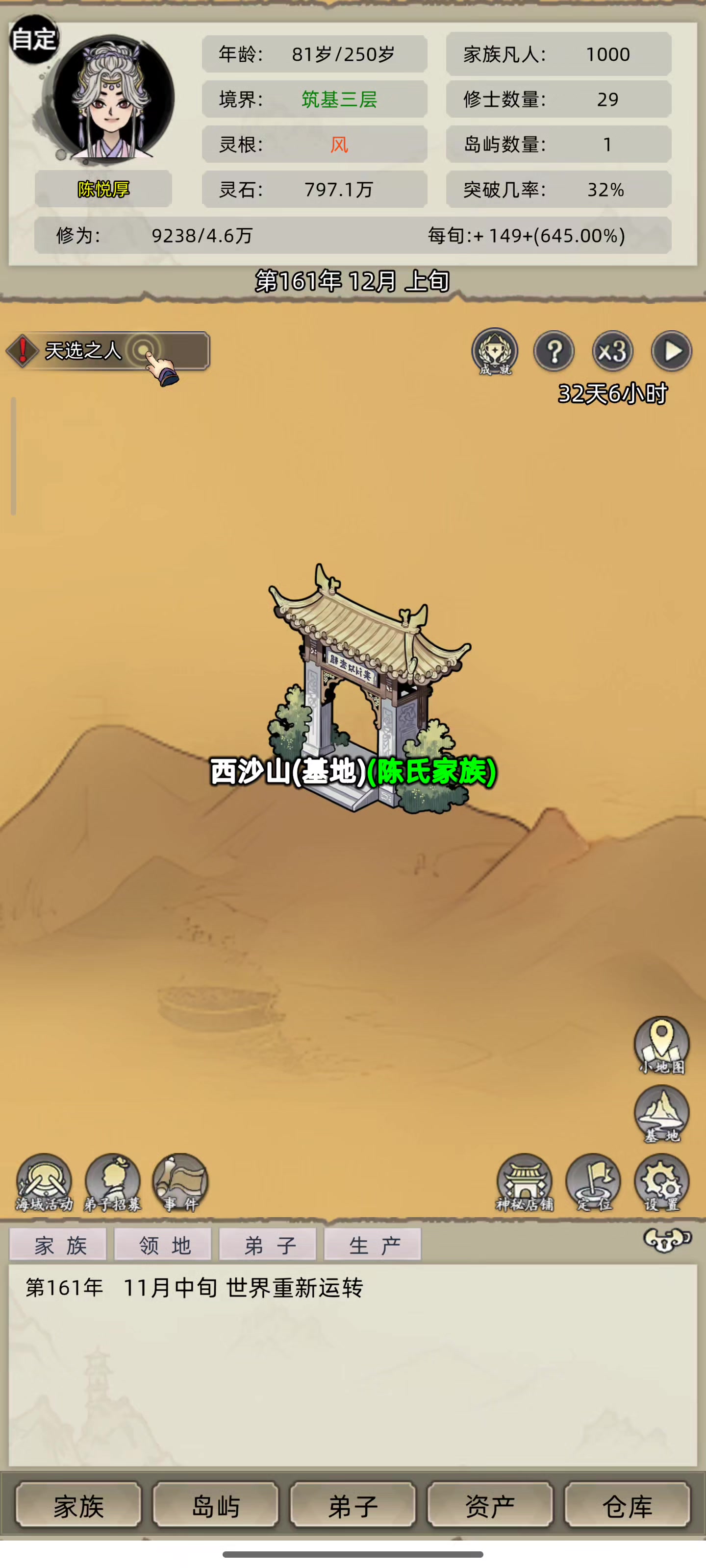Viewport: 706px width, 1568px height.
Task: Tap the 定位 locate icon
Action: (593, 1182)
